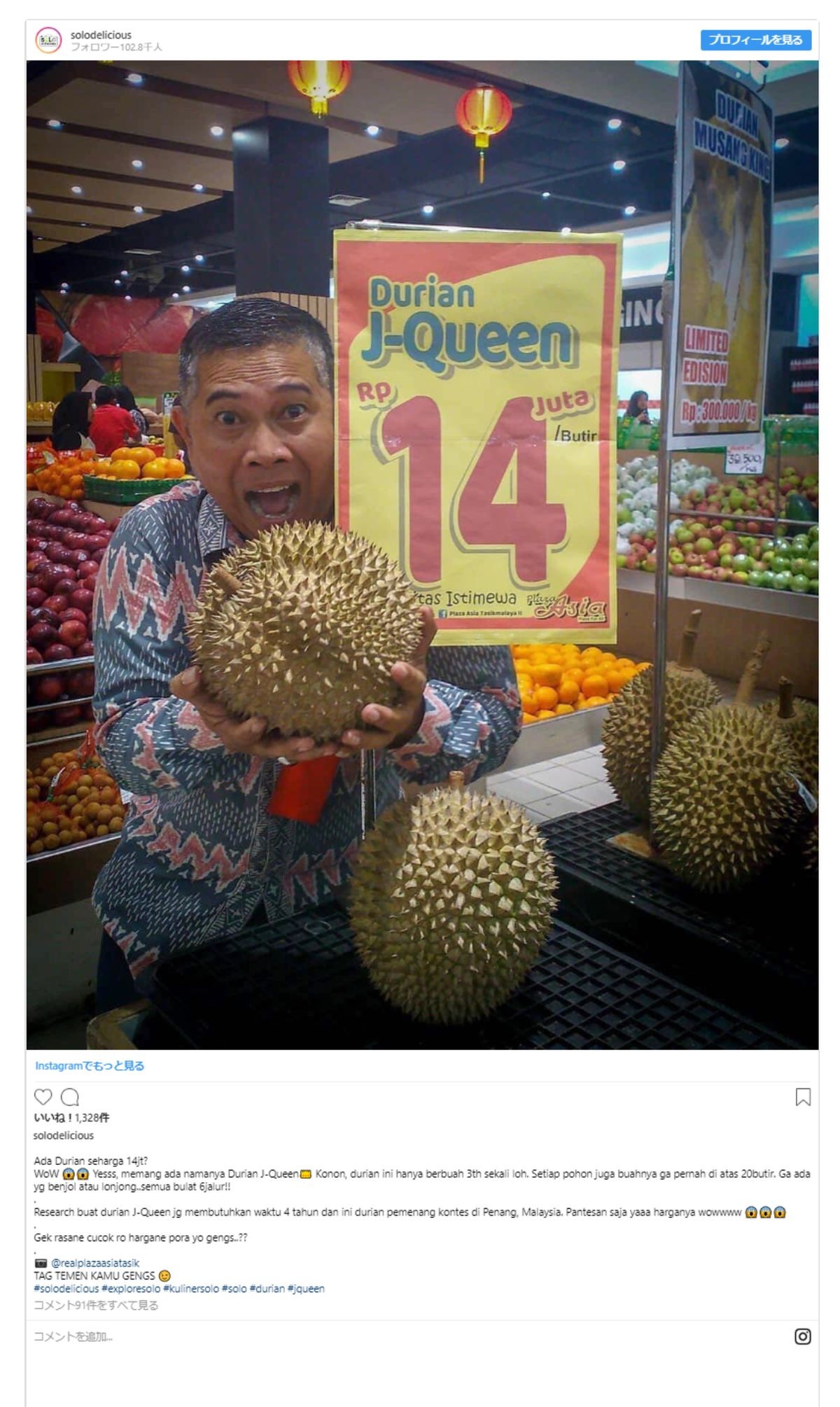The width and height of the screenshot is (840, 1407).
Task: Tap Instagramでもっと見る link
Action: tap(90, 1065)
